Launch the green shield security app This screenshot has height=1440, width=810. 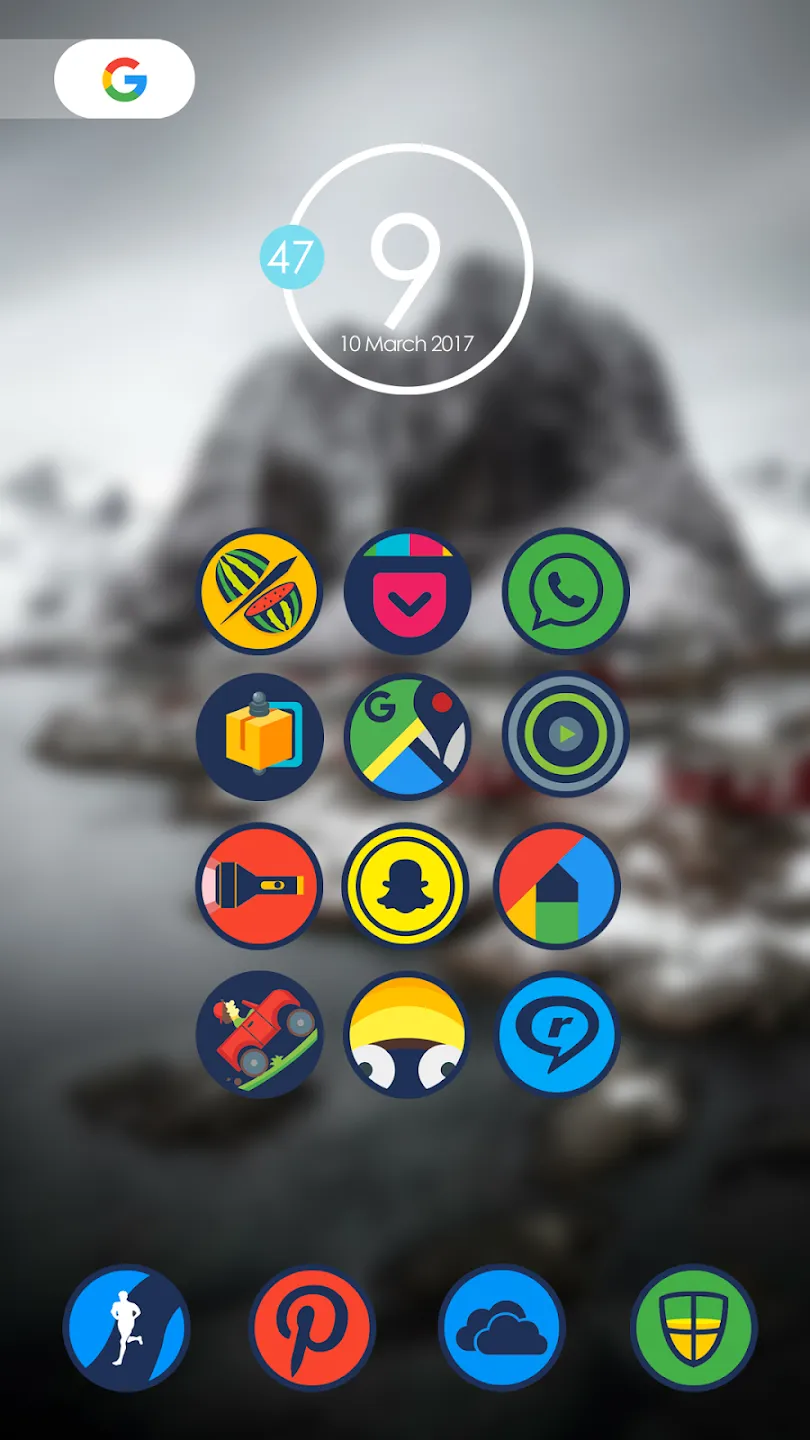(694, 1328)
